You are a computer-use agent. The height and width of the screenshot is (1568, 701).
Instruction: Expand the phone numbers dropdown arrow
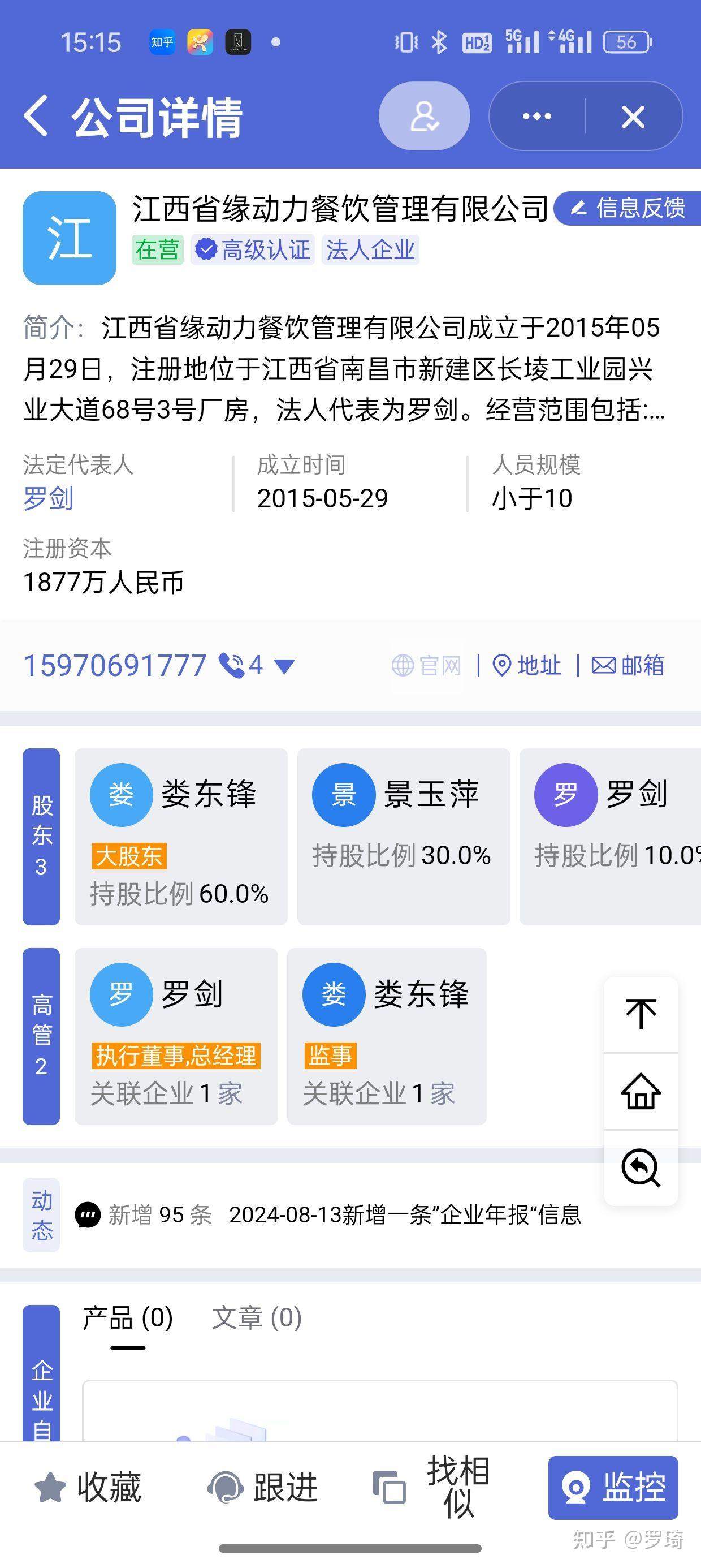point(284,666)
